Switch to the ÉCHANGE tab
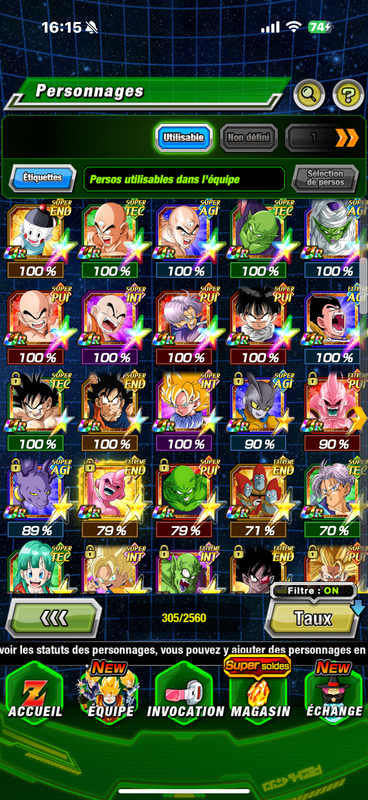The width and height of the screenshot is (368, 800). [334, 691]
